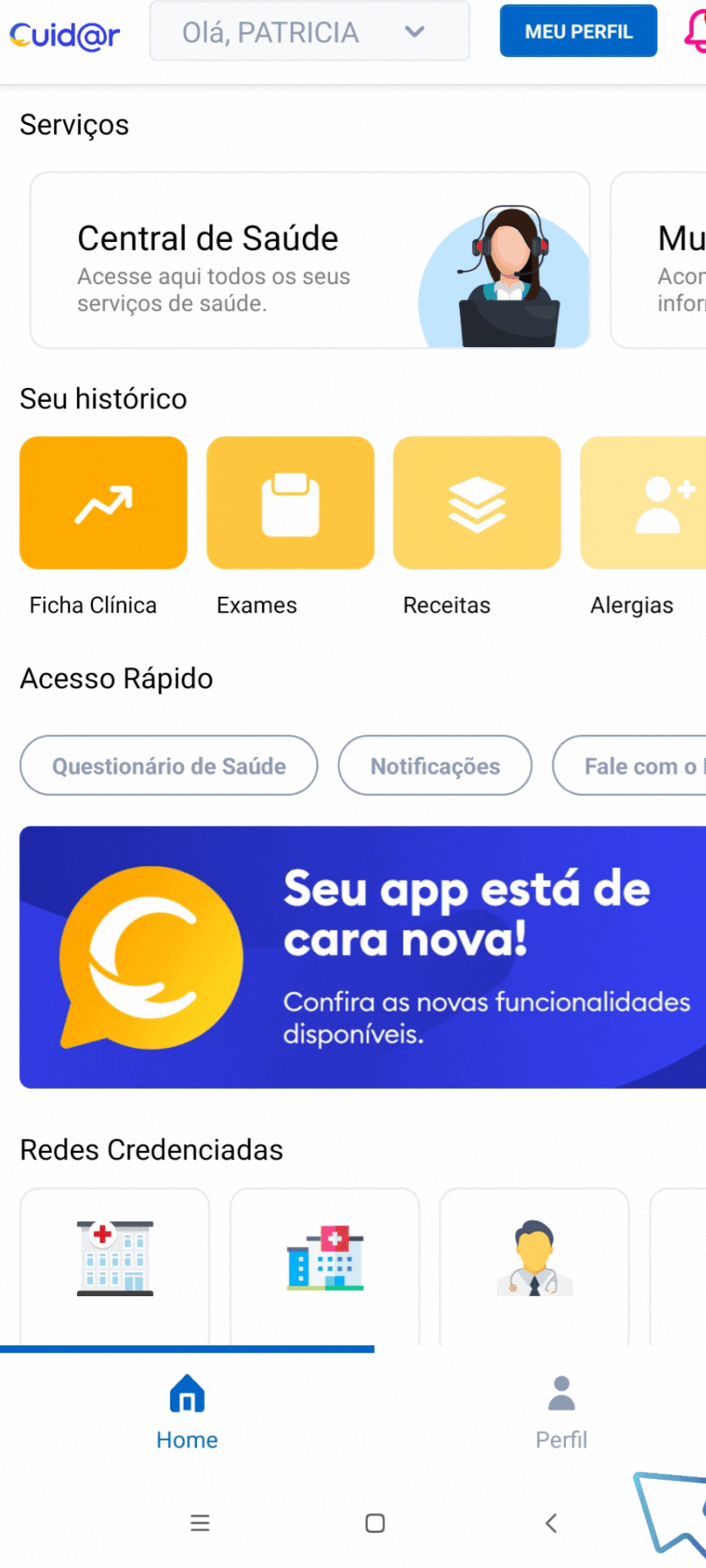Tap the system back button
The image size is (706, 1568).
552,1523
